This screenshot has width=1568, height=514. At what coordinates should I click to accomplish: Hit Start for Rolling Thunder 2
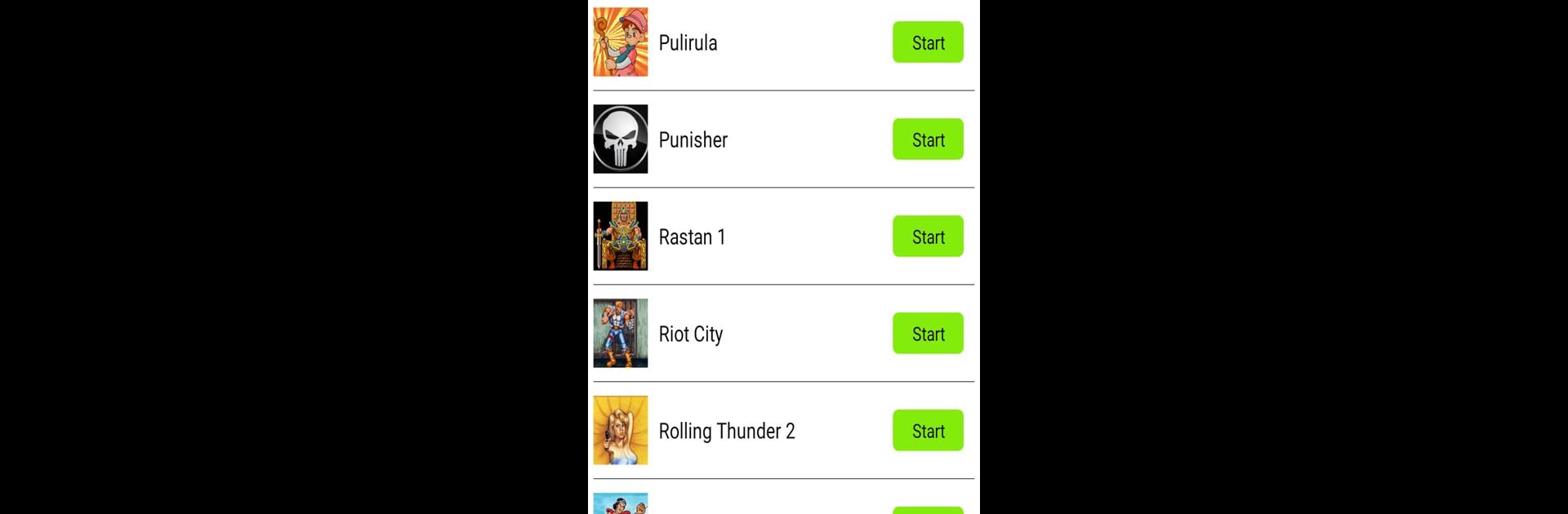(x=928, y=431)
